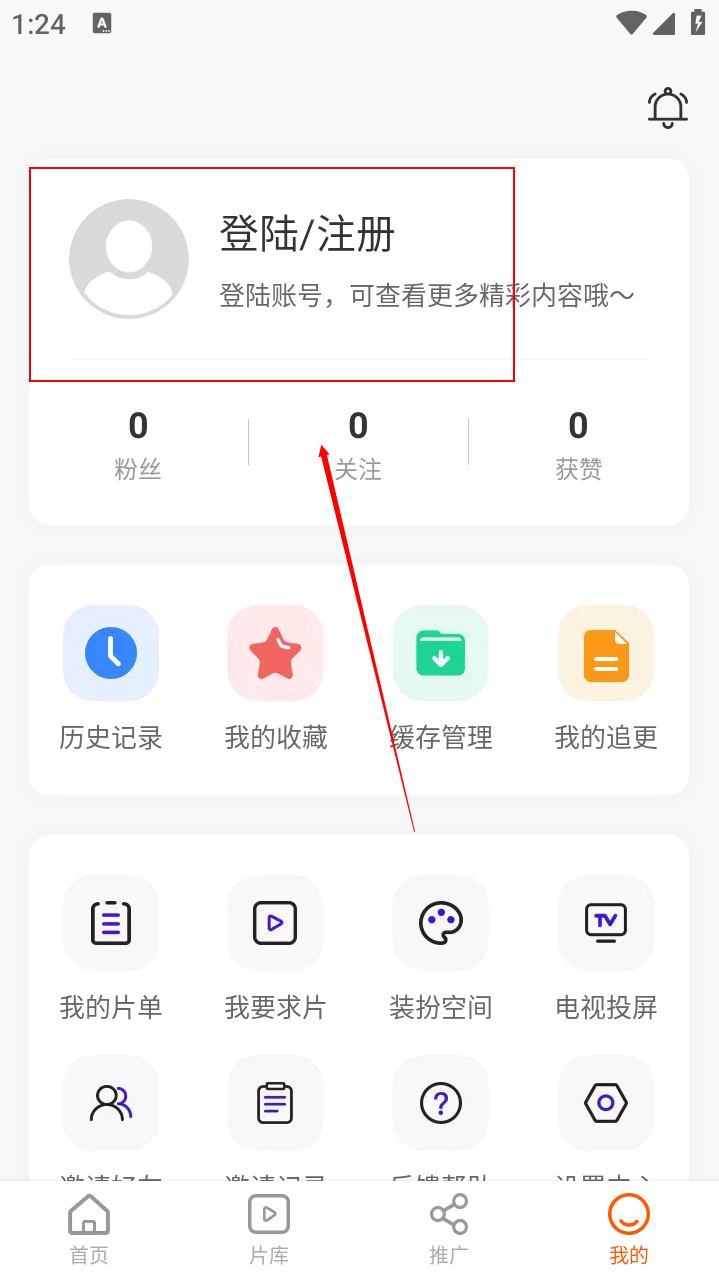Open 装扮空间 theme settings
This screenshot has width=719, height=1277.
point(441,949)
